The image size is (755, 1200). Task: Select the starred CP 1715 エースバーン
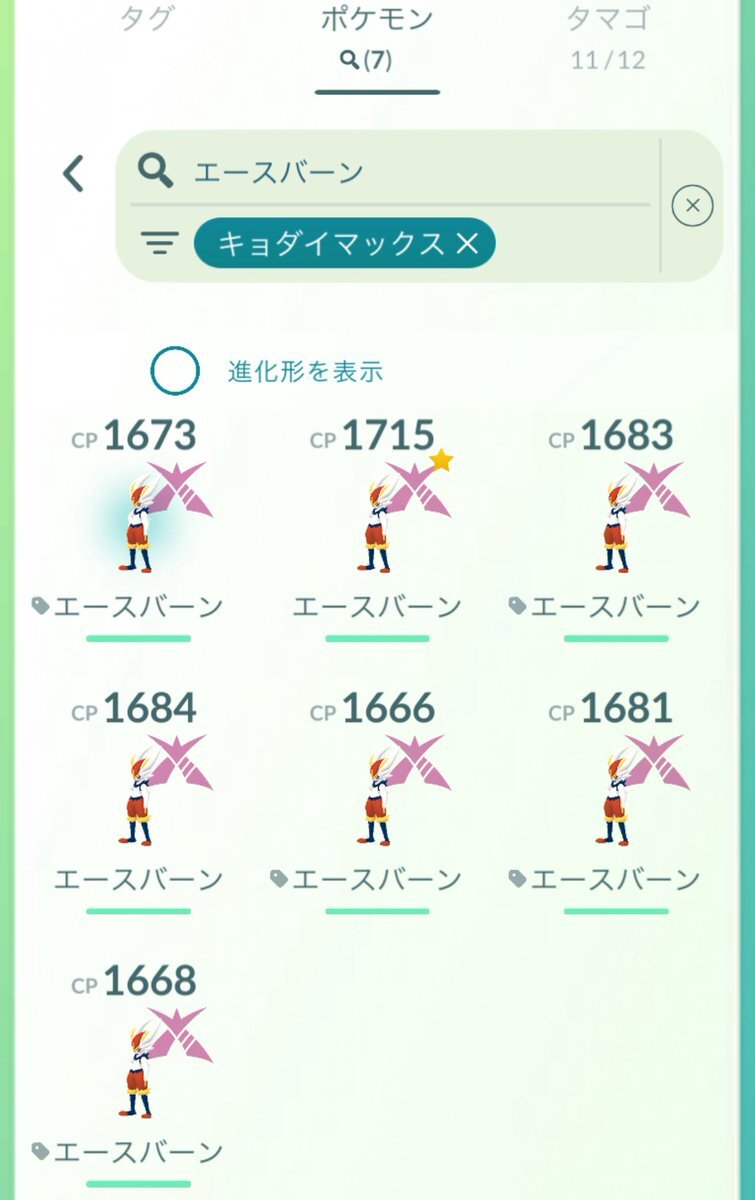pyautogui.click(x=377, y=520)
